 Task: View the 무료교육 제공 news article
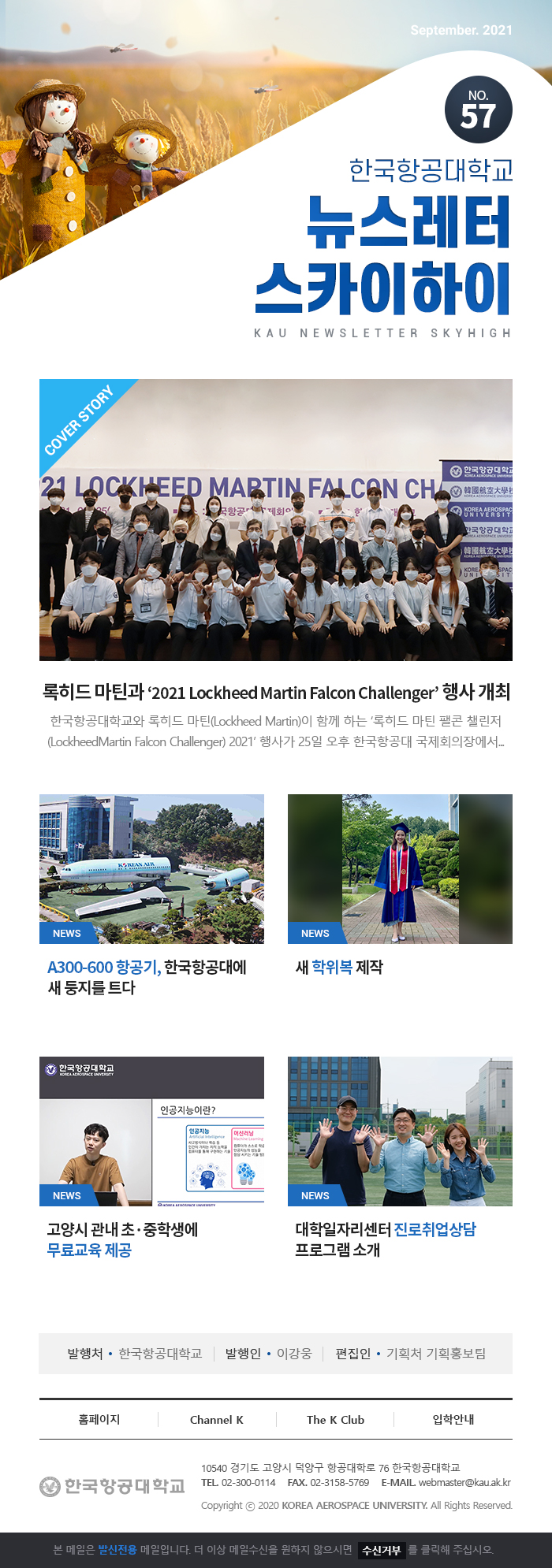(122, 1239)
